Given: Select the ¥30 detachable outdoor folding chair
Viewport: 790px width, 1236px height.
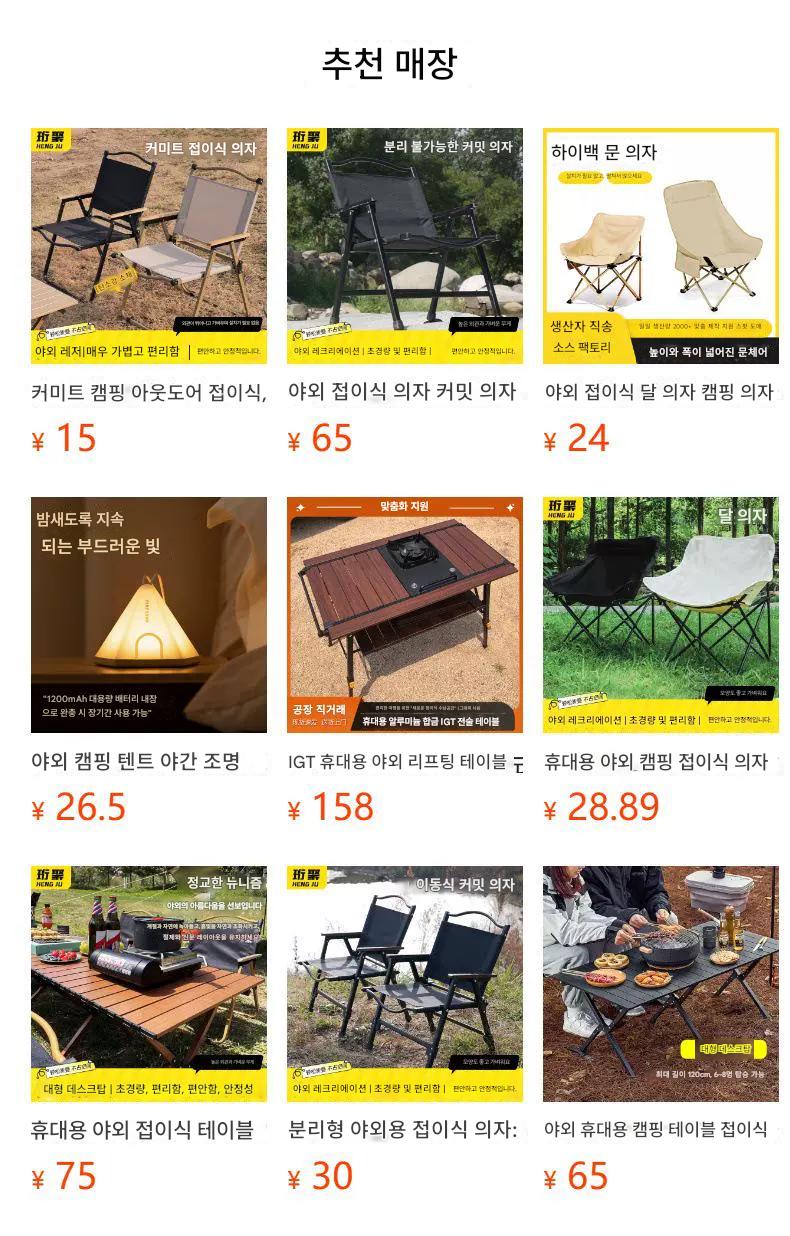Looking at the screenshot, I should point(404,984).
